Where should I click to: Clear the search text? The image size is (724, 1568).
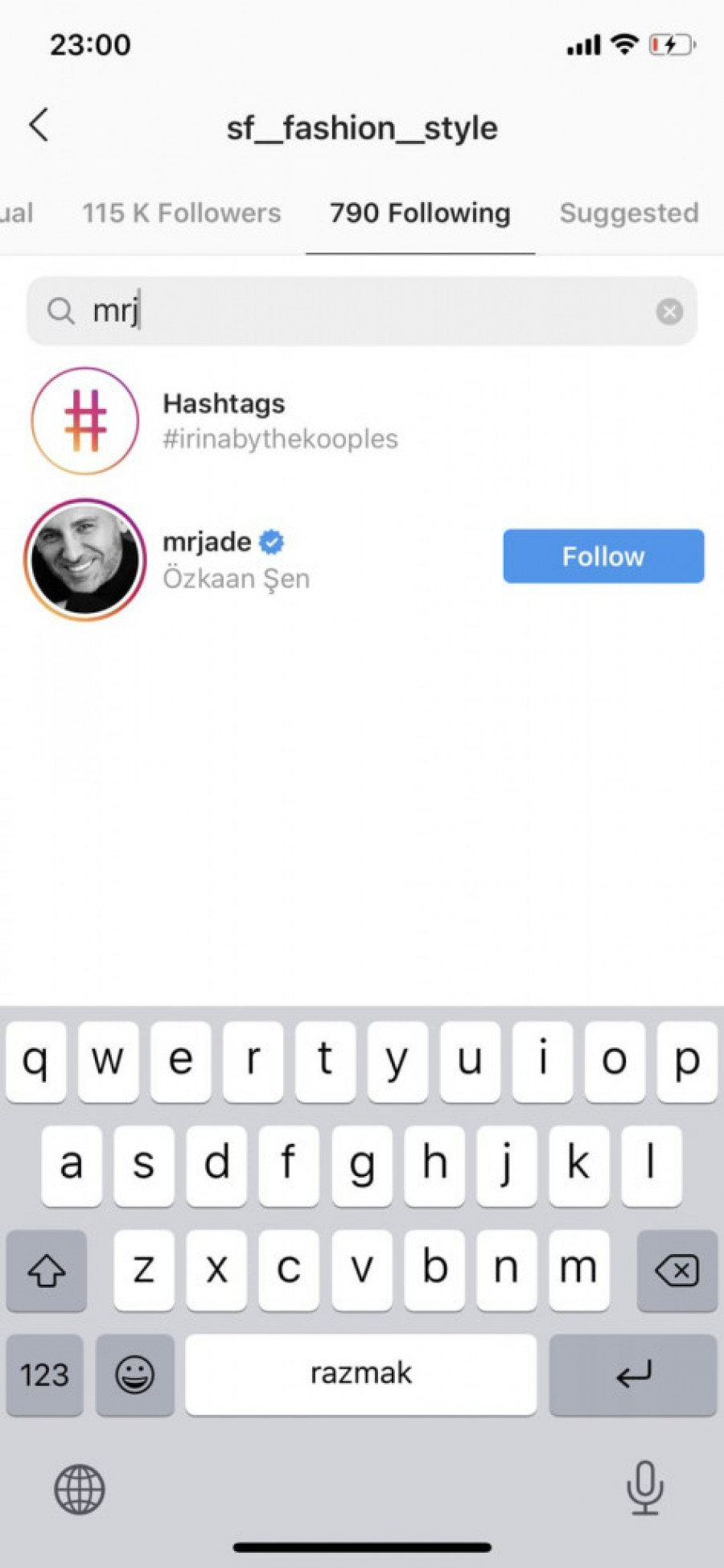click(x=669, y=311)
